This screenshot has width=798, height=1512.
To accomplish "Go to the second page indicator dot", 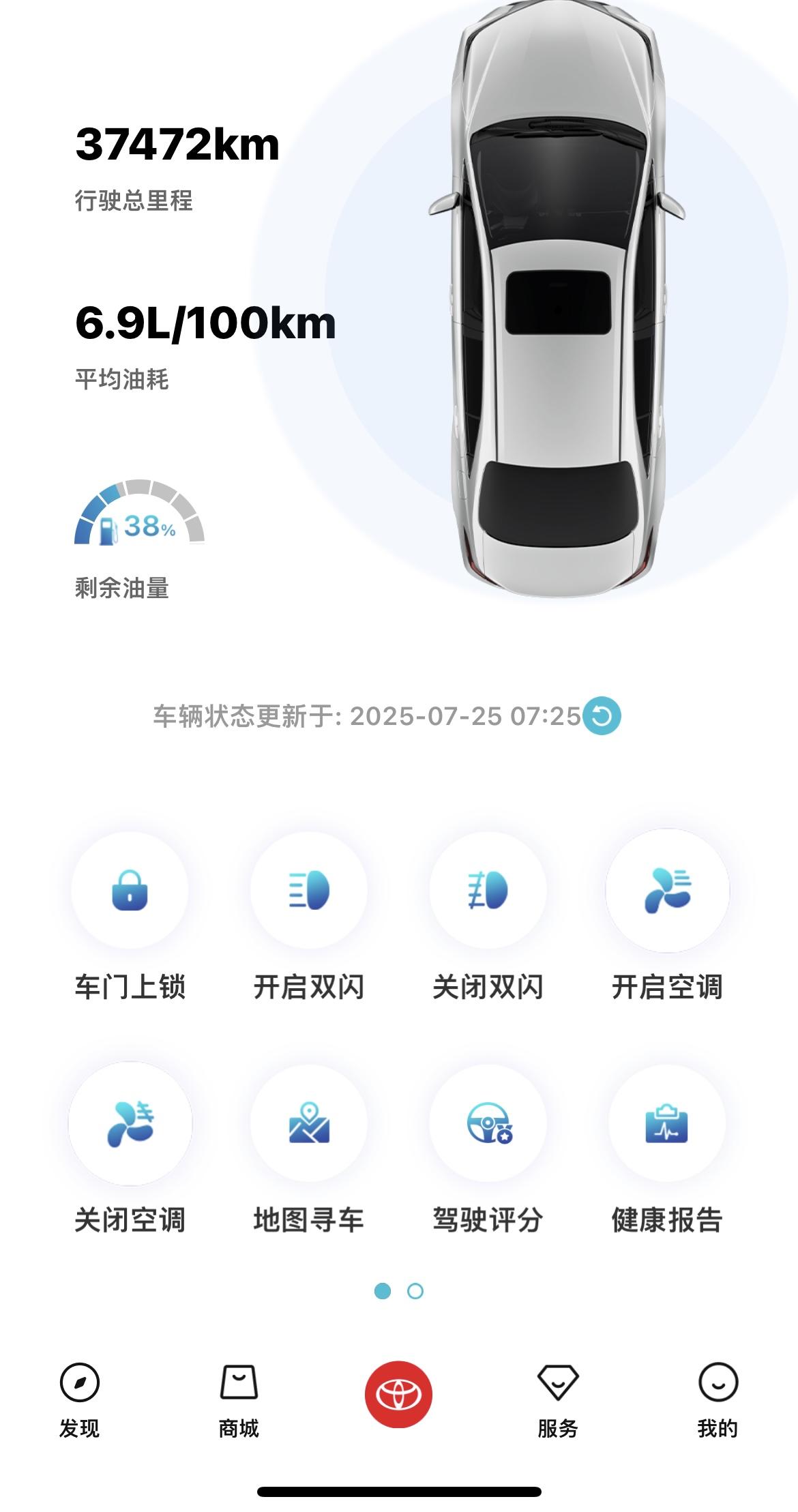I will (415, 1291).
